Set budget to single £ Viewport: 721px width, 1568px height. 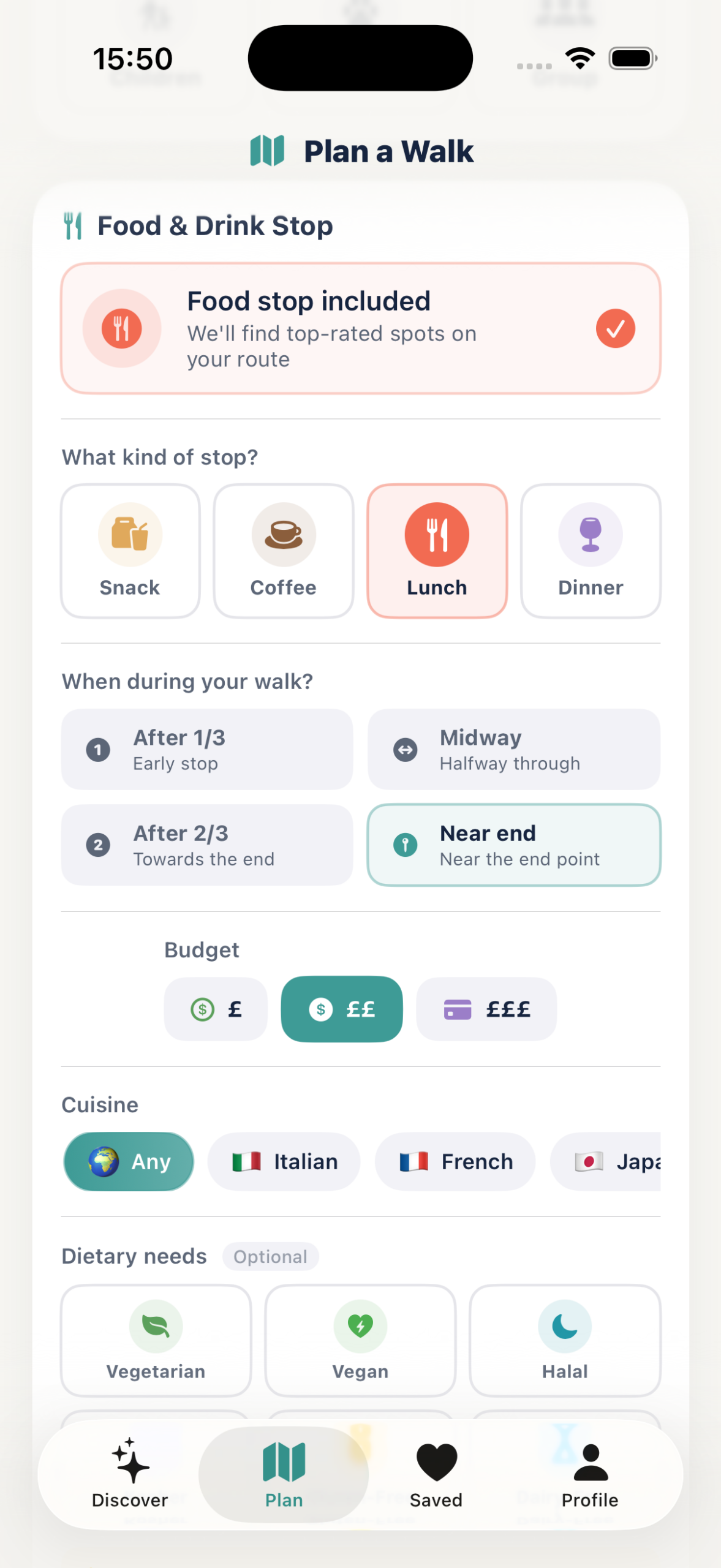(x=216, y=1009)
